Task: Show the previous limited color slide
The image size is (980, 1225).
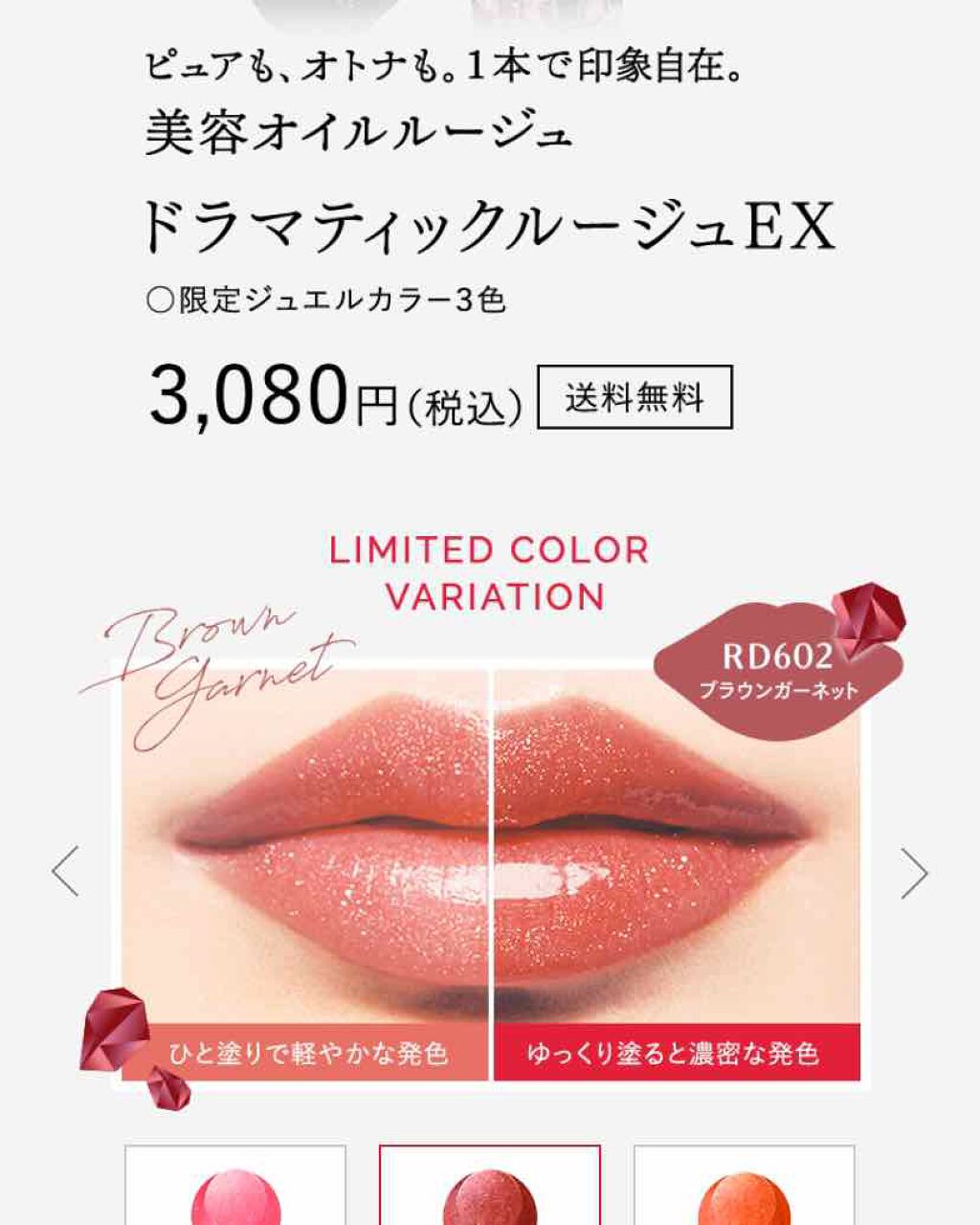Action: click(65, 871)
